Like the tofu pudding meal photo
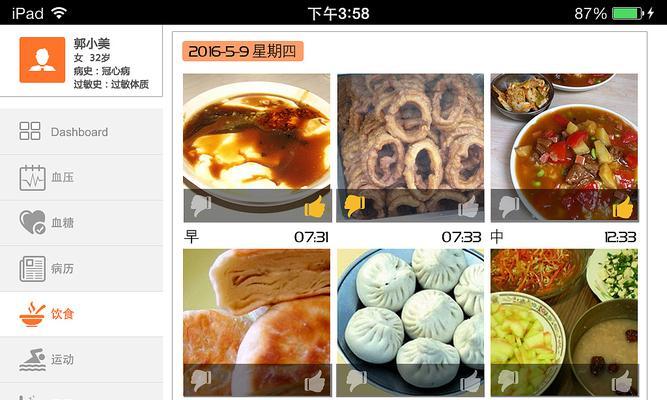Screen dimensions: 667x400 (x=315, y=206)
